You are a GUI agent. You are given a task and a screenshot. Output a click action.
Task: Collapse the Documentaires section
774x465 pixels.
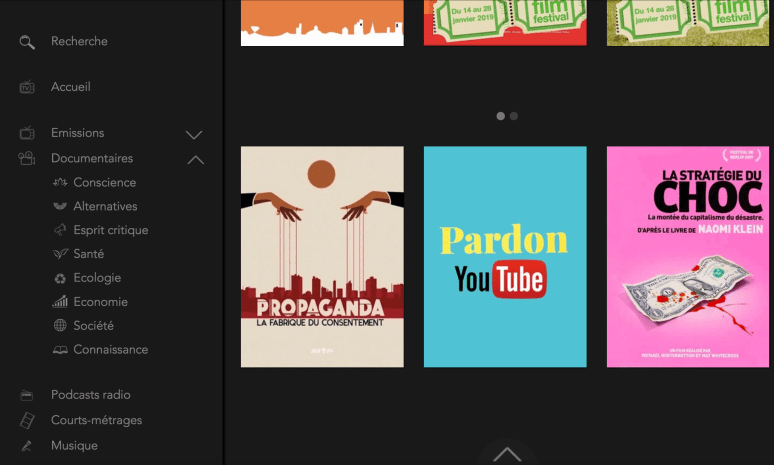click(x=195, y=159)
